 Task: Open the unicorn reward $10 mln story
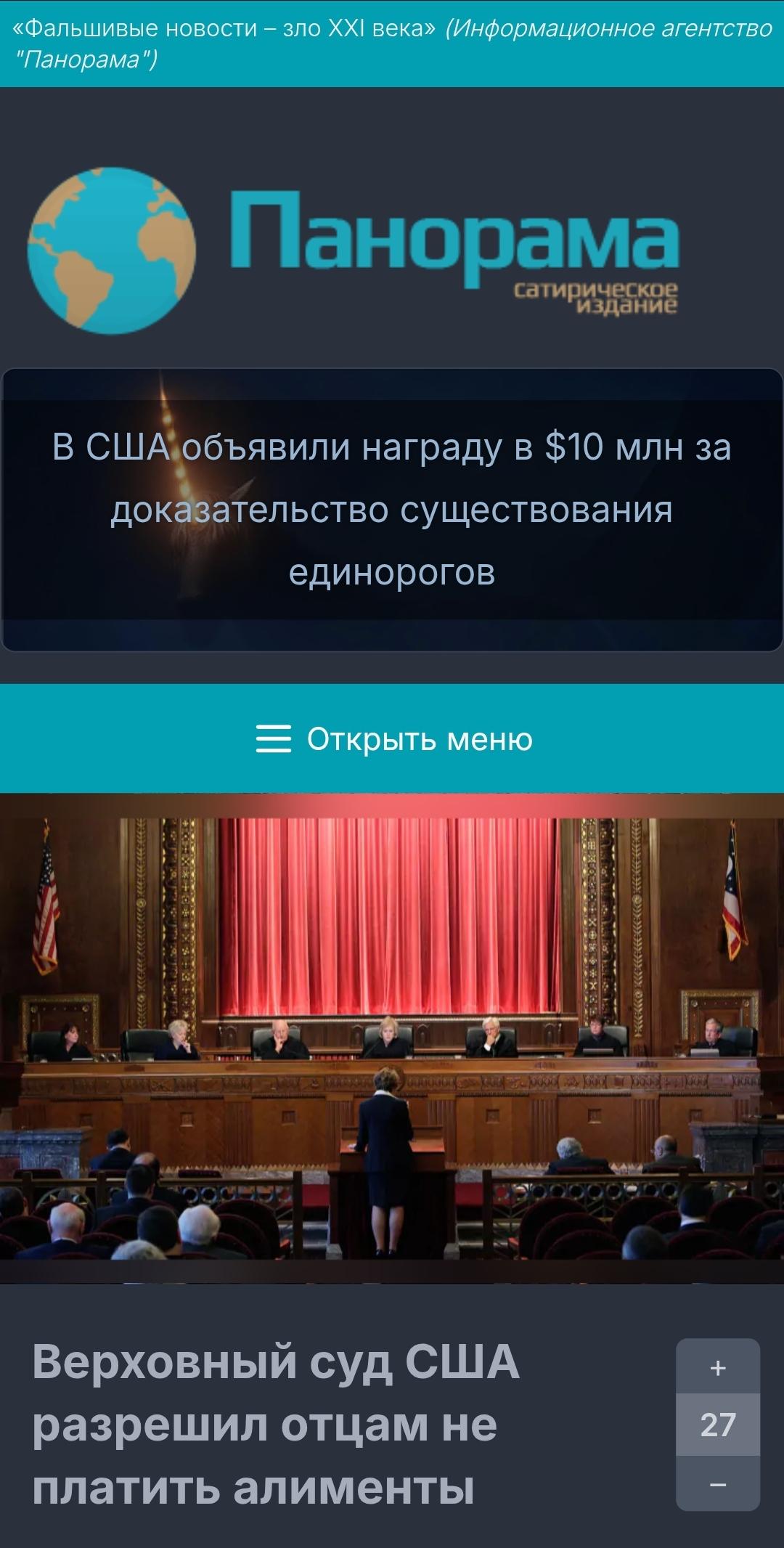[392, 510]
